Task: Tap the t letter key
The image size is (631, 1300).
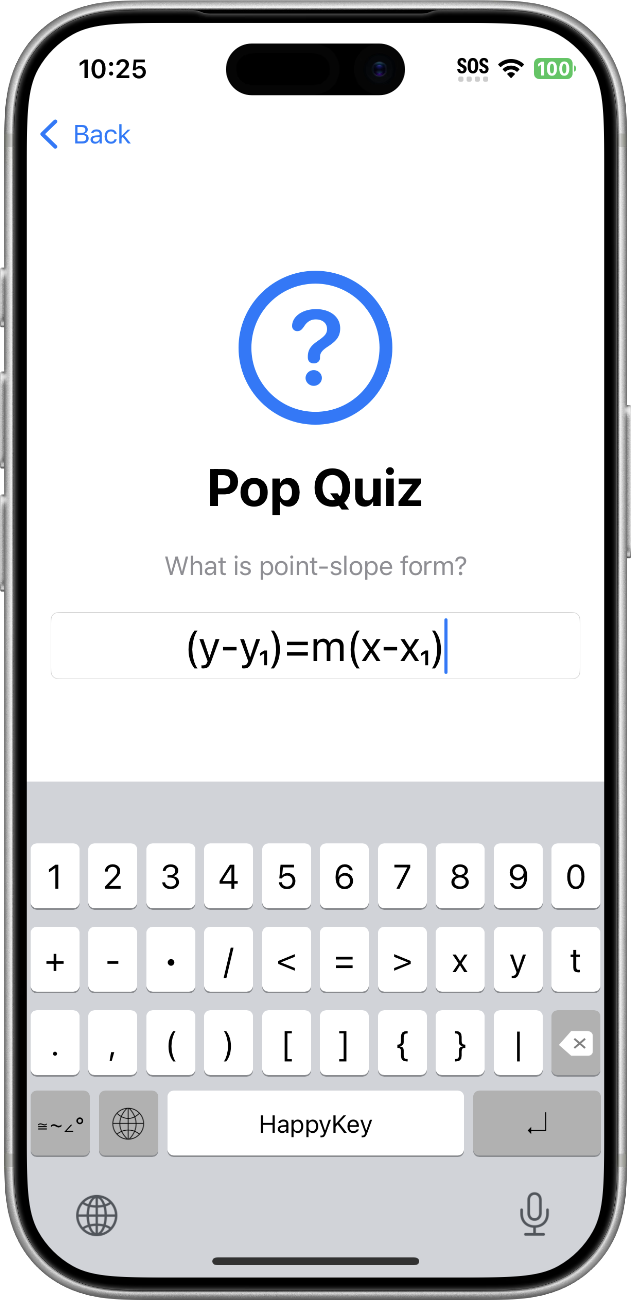Action: coord(576,961)
